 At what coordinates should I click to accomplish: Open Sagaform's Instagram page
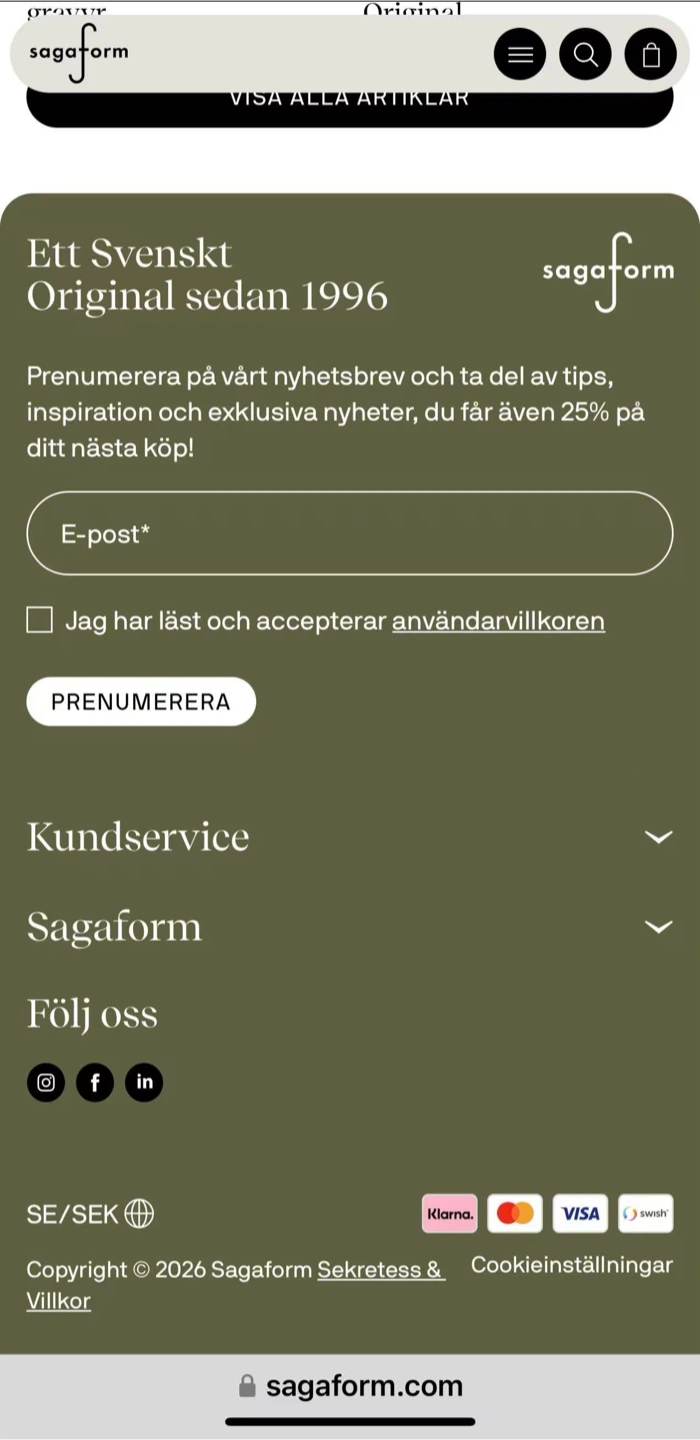pyautogui.click(x=46, y=1082)
